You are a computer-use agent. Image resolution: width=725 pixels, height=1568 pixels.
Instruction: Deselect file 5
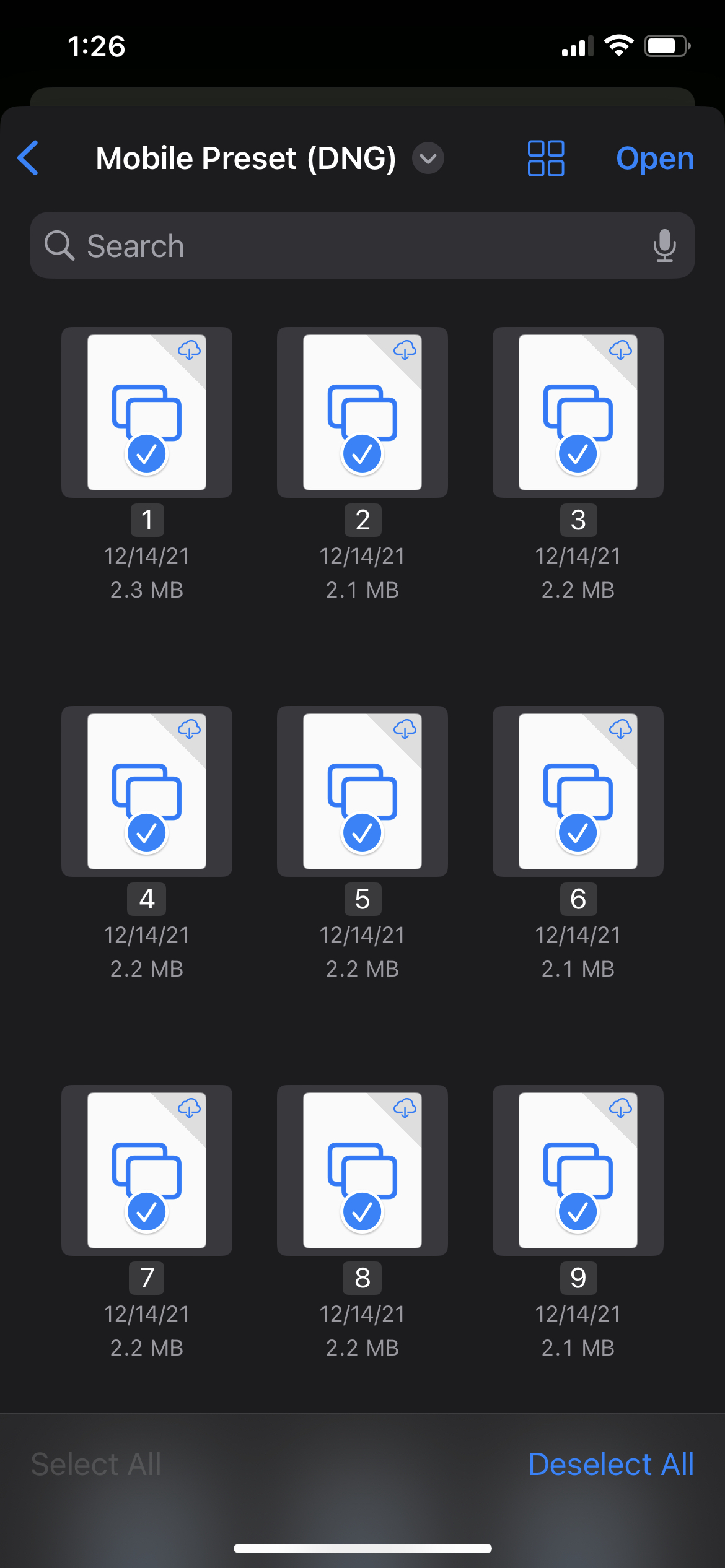pos(362,791)
